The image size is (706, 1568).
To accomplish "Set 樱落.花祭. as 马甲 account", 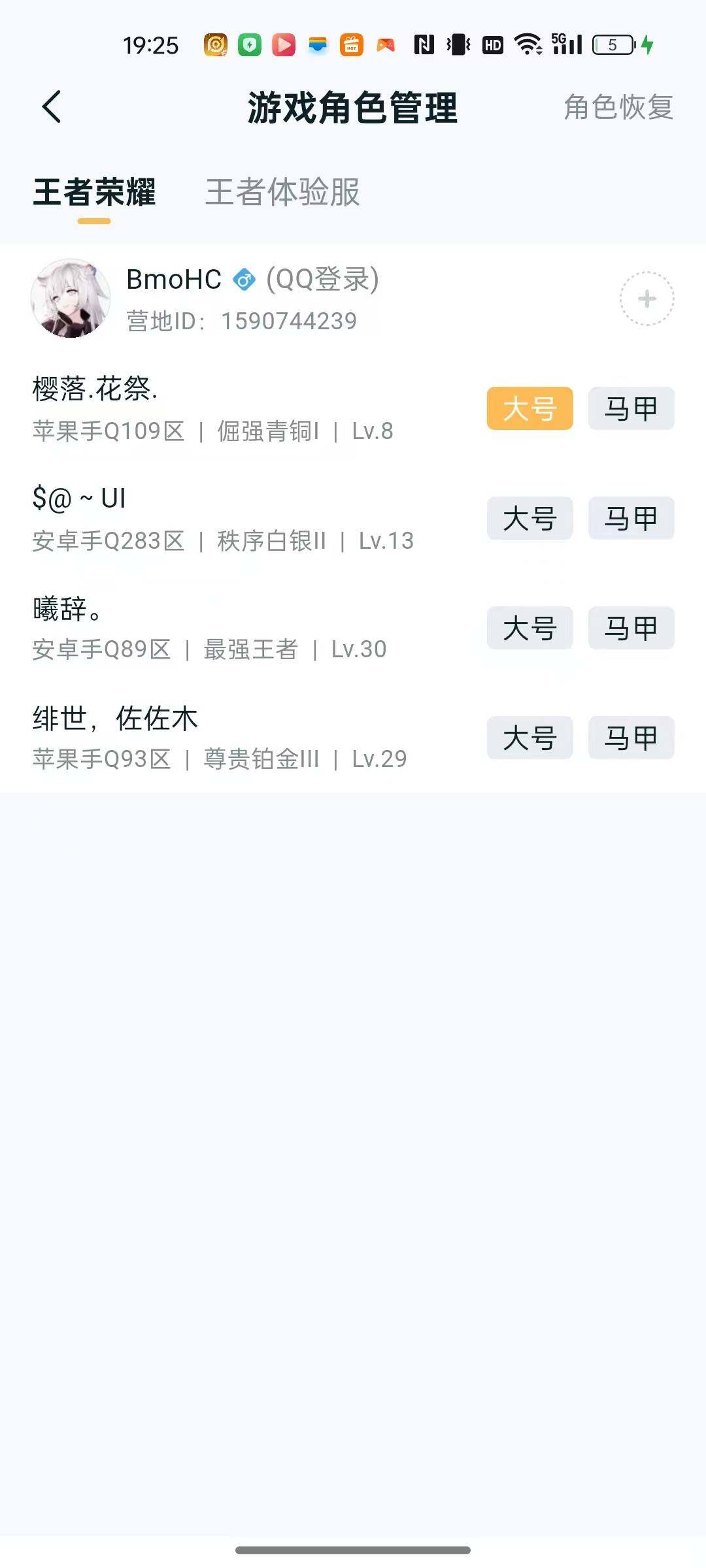I will pyautogui.click(x=630, y=408).
